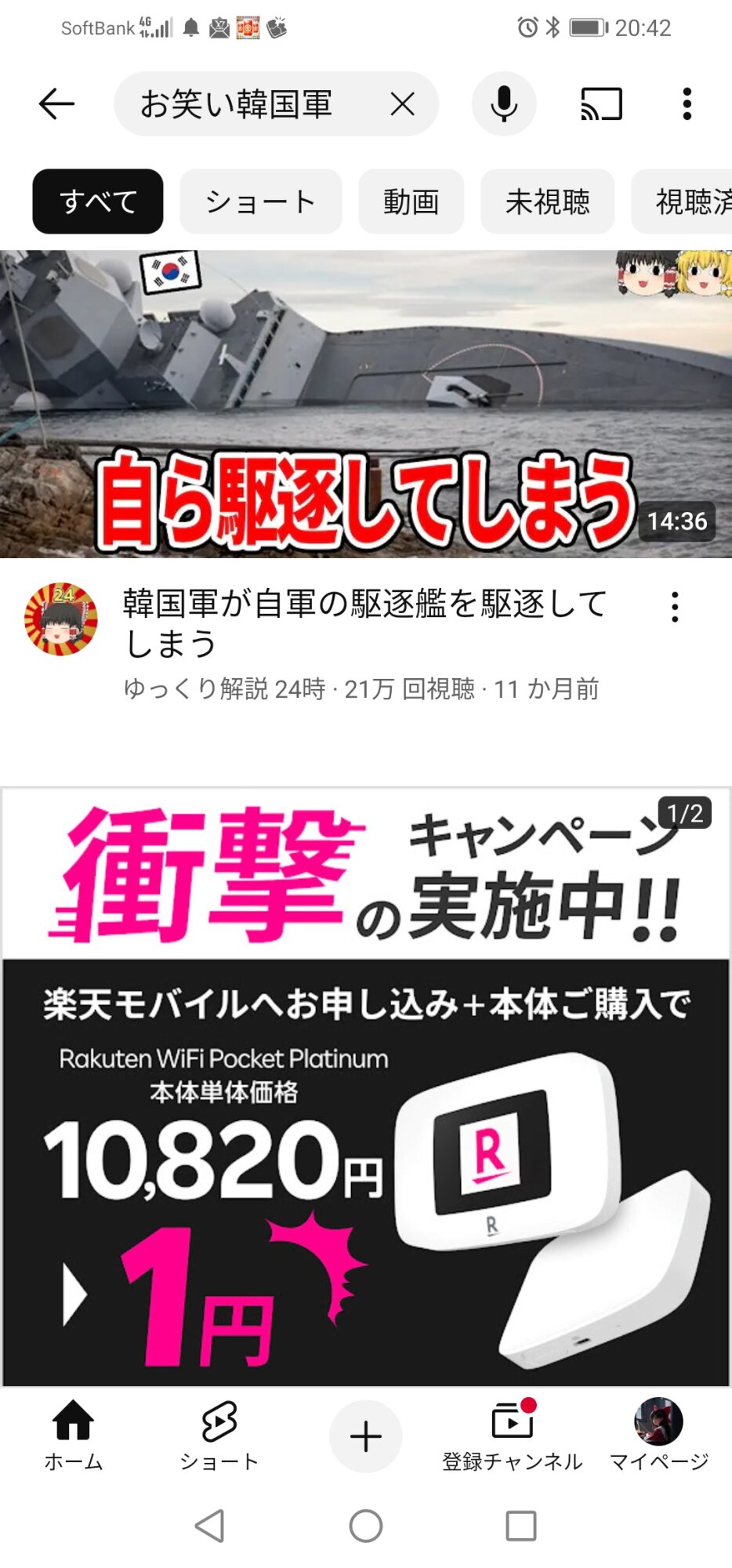Viewport: 732px width, 1568px height.
Task: Show only 未視聴 videos
Action: [x=547, y=201]
